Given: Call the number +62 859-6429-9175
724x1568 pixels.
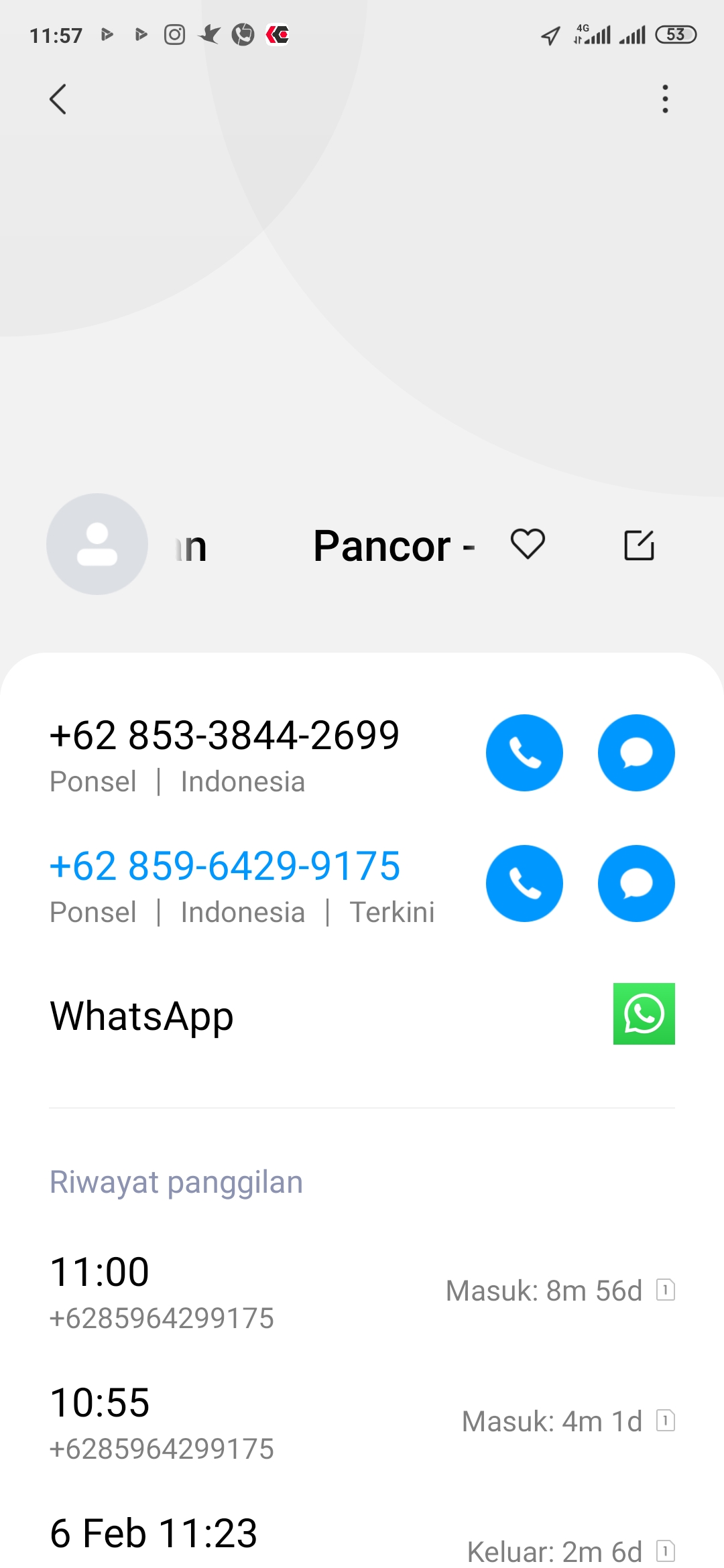Looking at the screenshot, I should 525,883.
